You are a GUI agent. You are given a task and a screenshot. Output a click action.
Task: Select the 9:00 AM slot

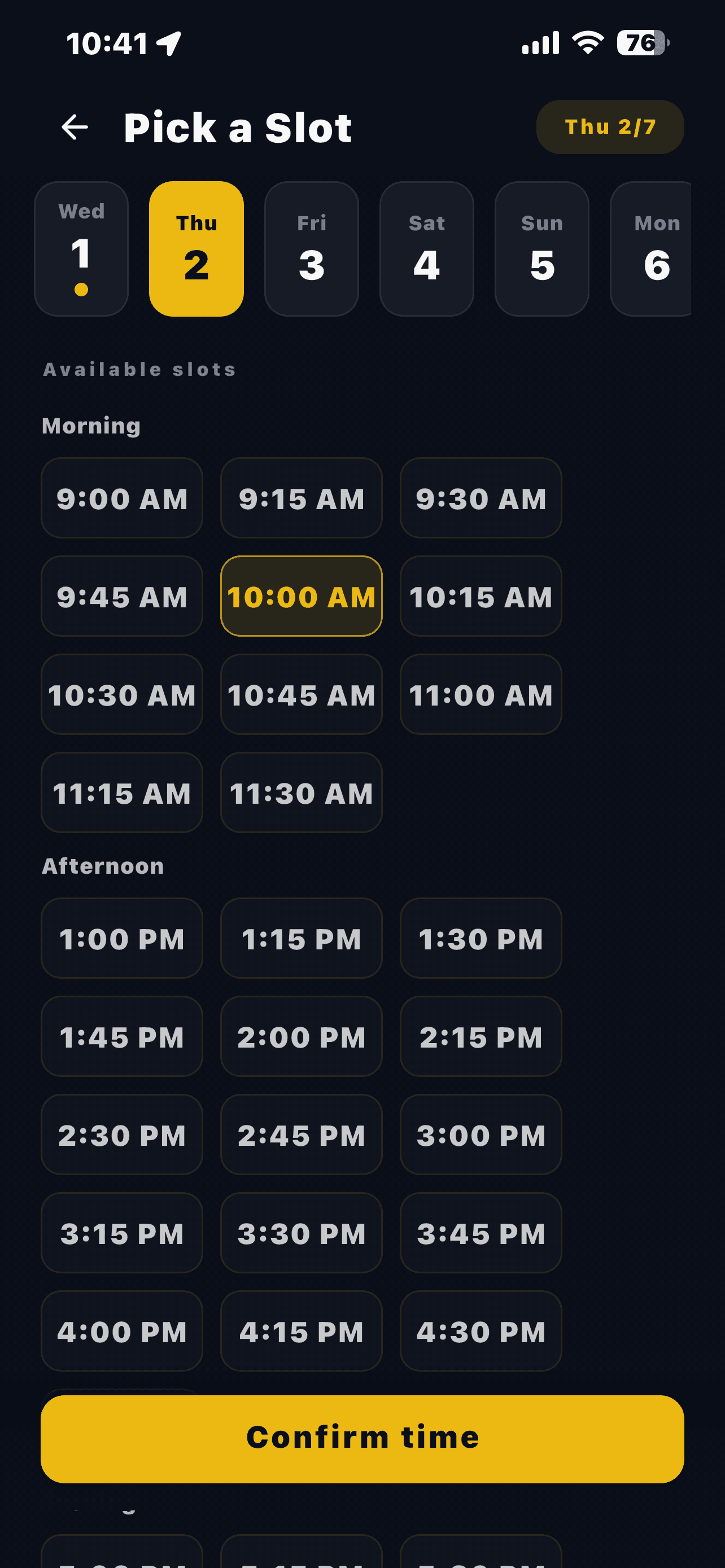pyautogui.click(x=122, y=498)
